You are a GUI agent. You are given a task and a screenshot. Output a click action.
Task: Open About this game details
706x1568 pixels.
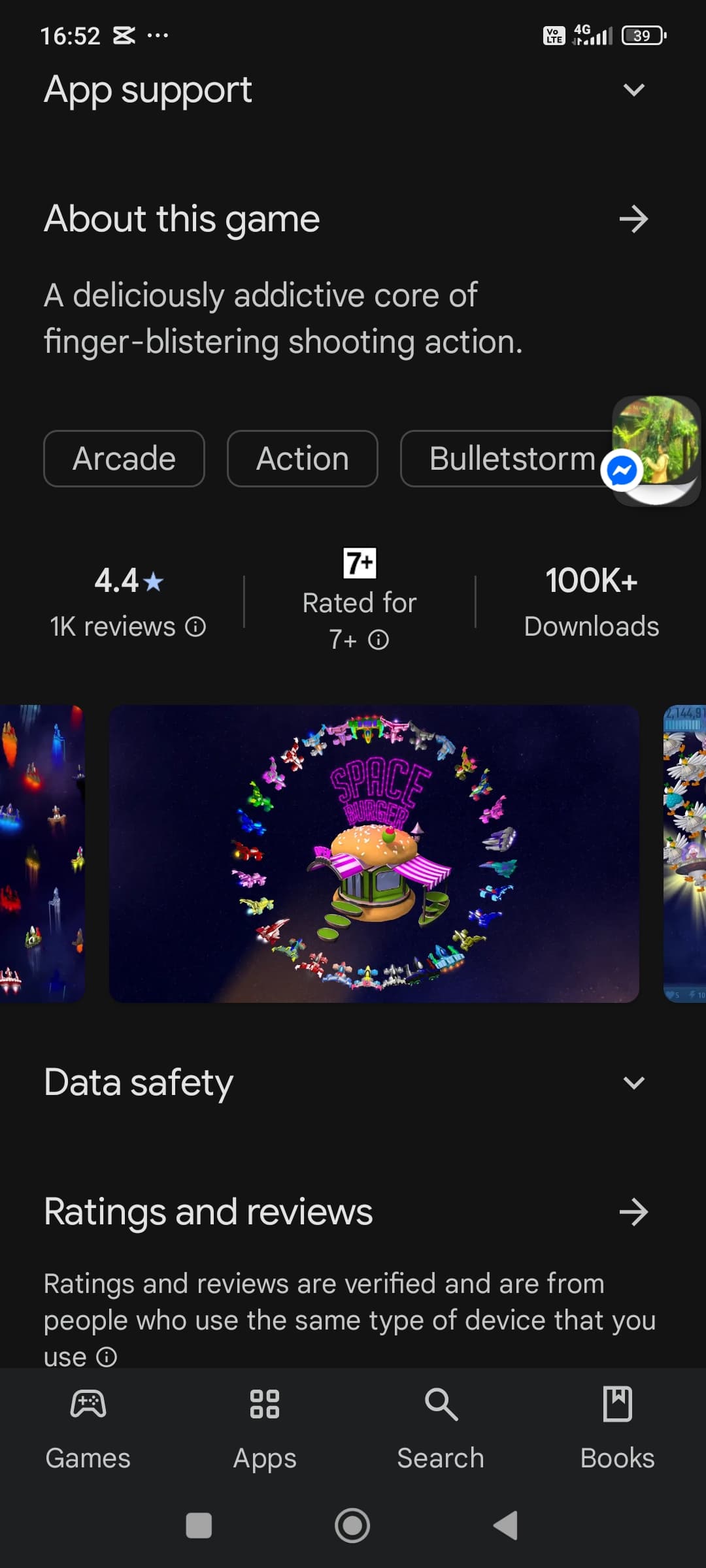[633, 219]
